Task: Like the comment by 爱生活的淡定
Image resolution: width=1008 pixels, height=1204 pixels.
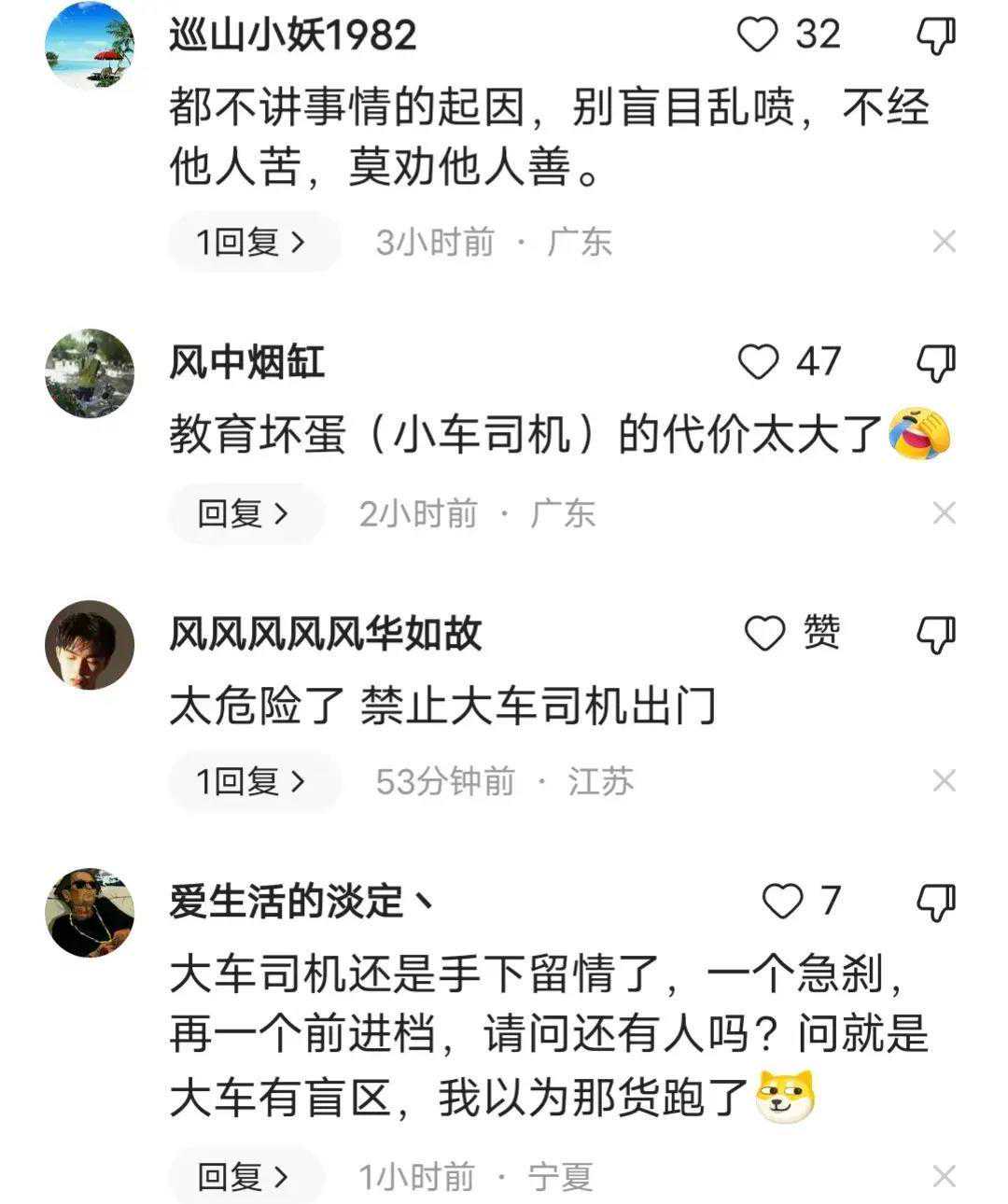Action: (782, 902)
